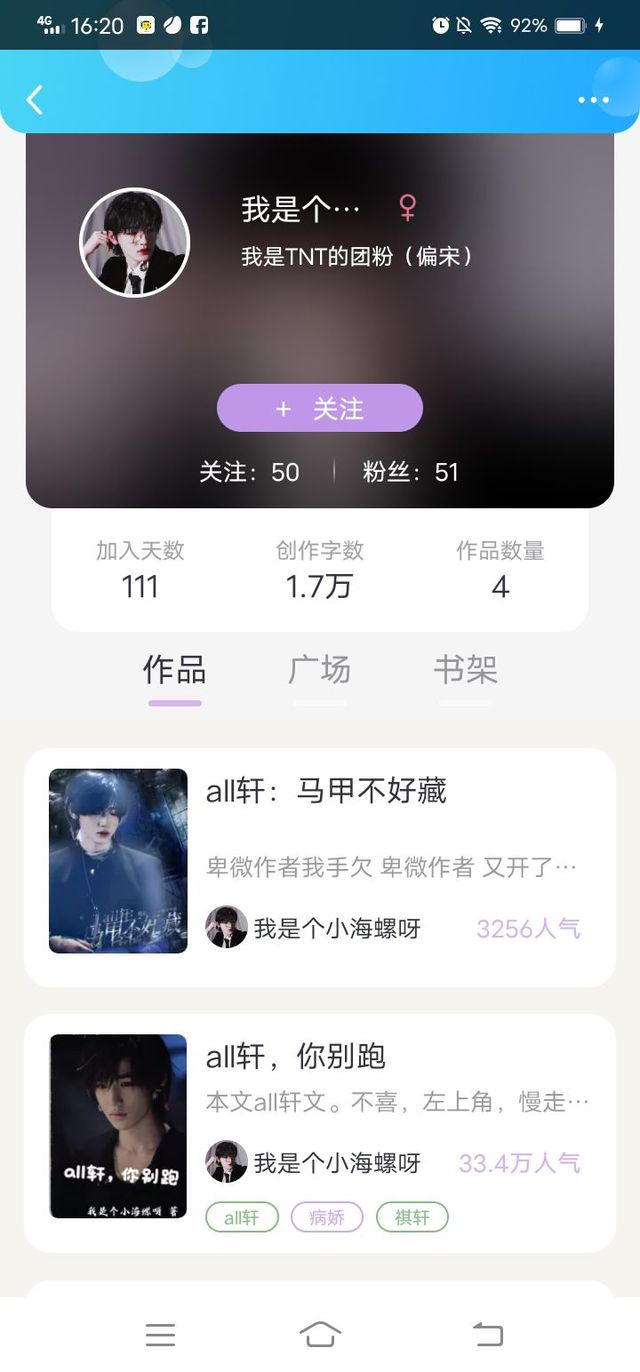640x1372 pixels.
Task: Switch to the 书架 tab
Action: tap(465, 670)
